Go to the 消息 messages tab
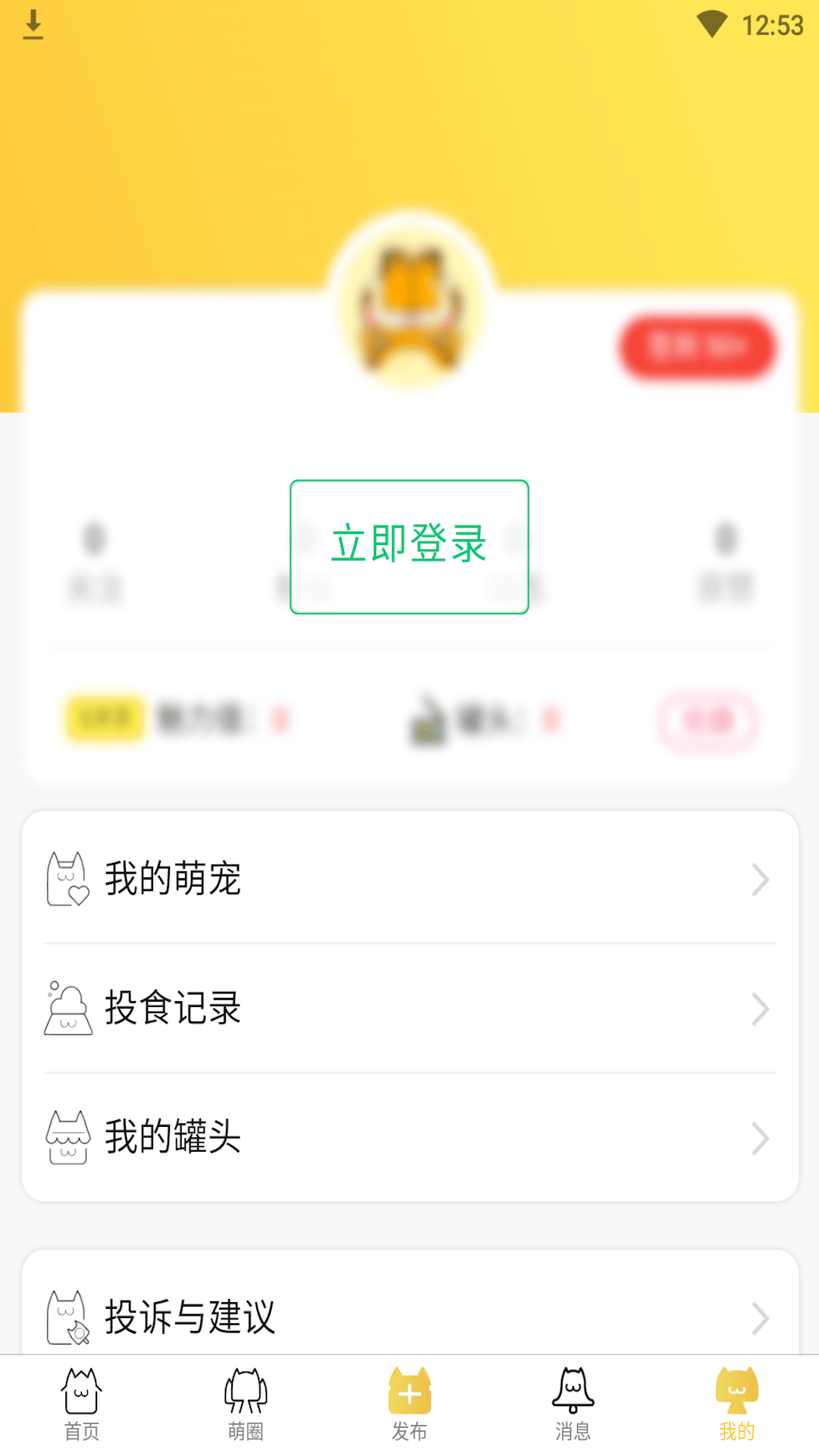 point(573,1404)
